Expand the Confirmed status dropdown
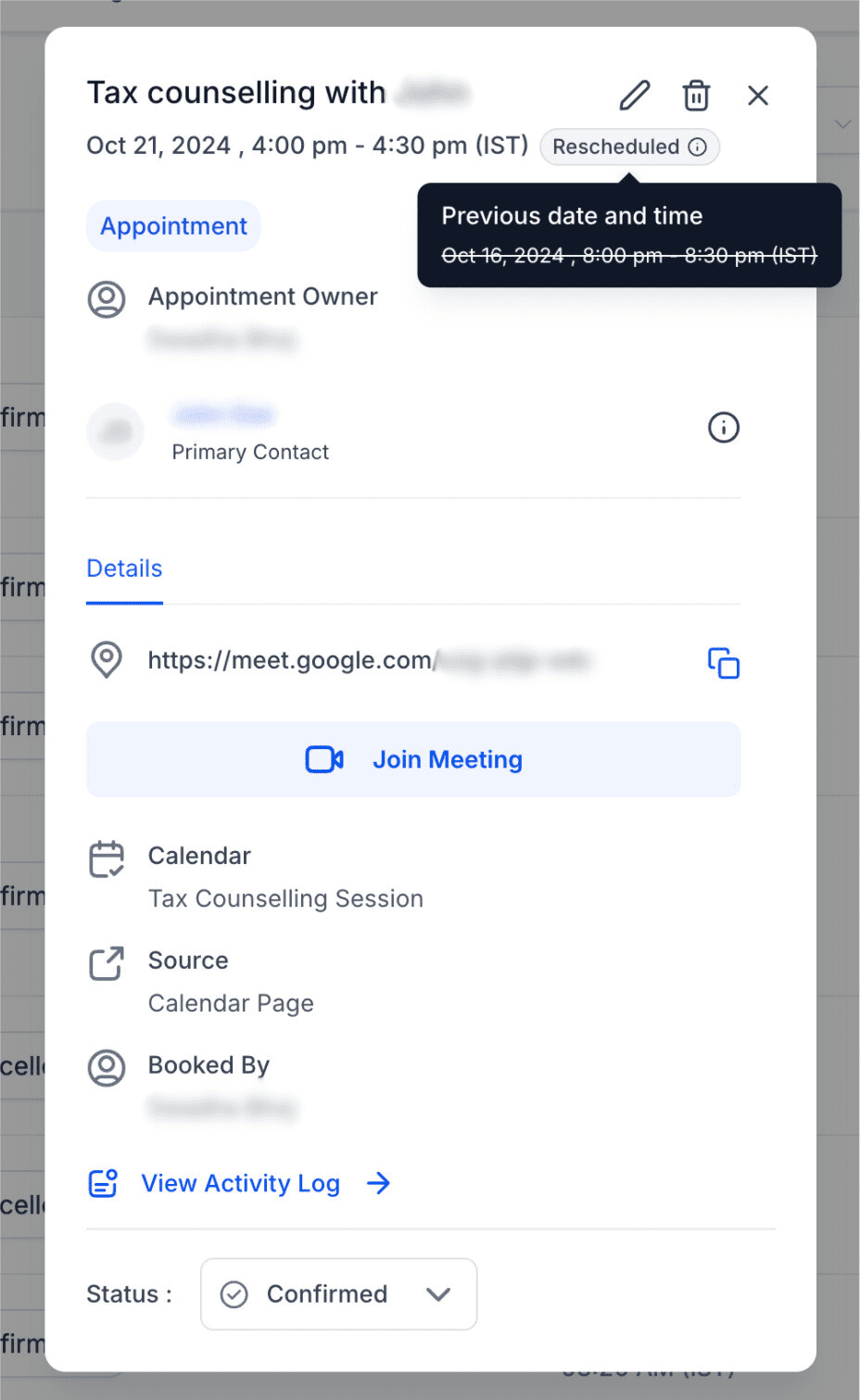Screen dimensions: 860x1400 click(x=338, y=1293)
